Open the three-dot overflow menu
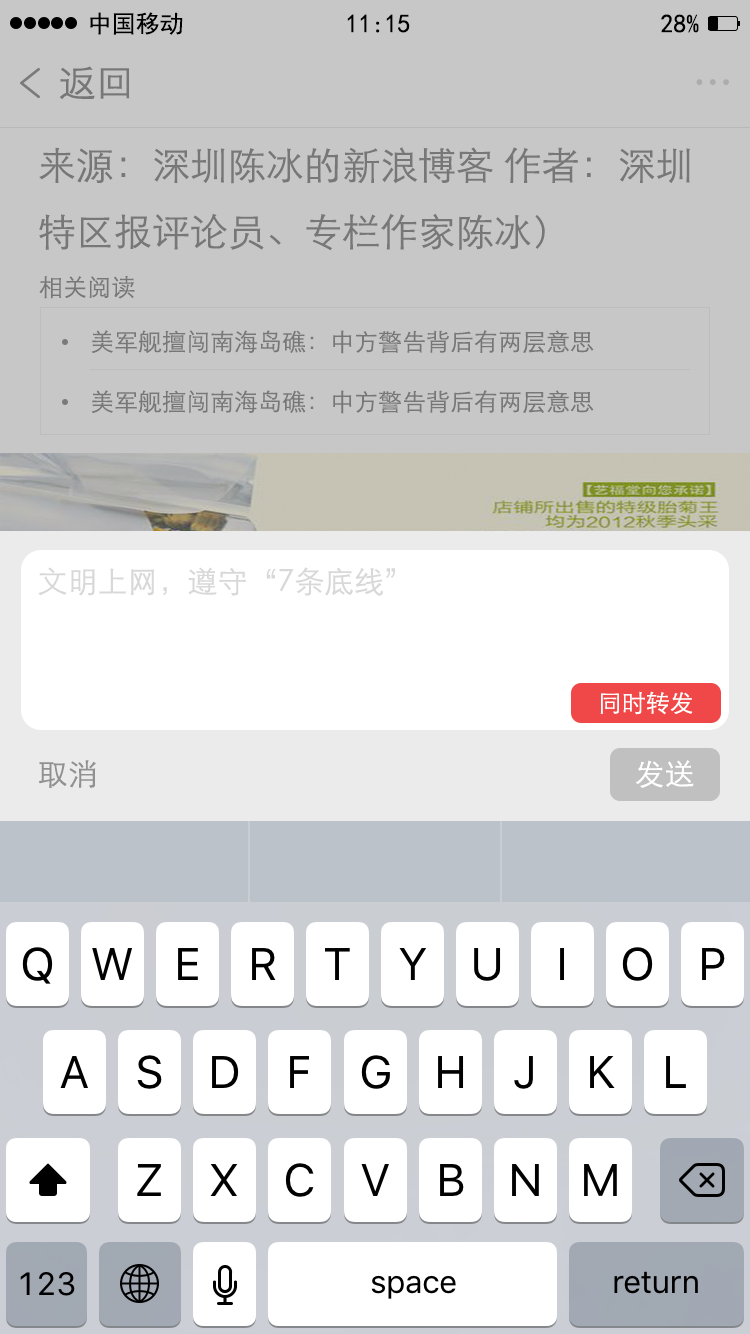This screenshot has height=1334, width=750. coord(712,82)
